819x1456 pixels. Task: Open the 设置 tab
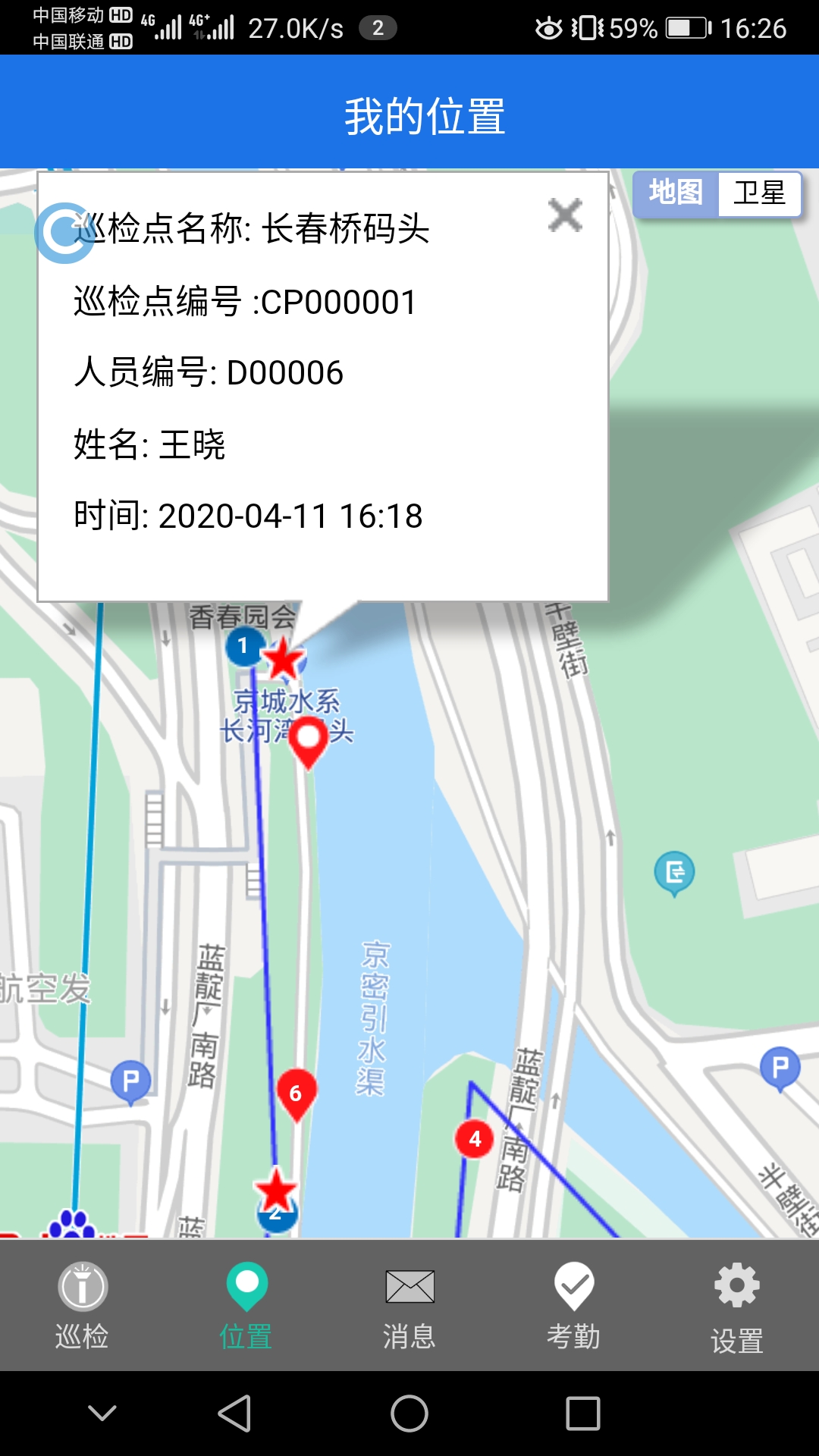737,1306
